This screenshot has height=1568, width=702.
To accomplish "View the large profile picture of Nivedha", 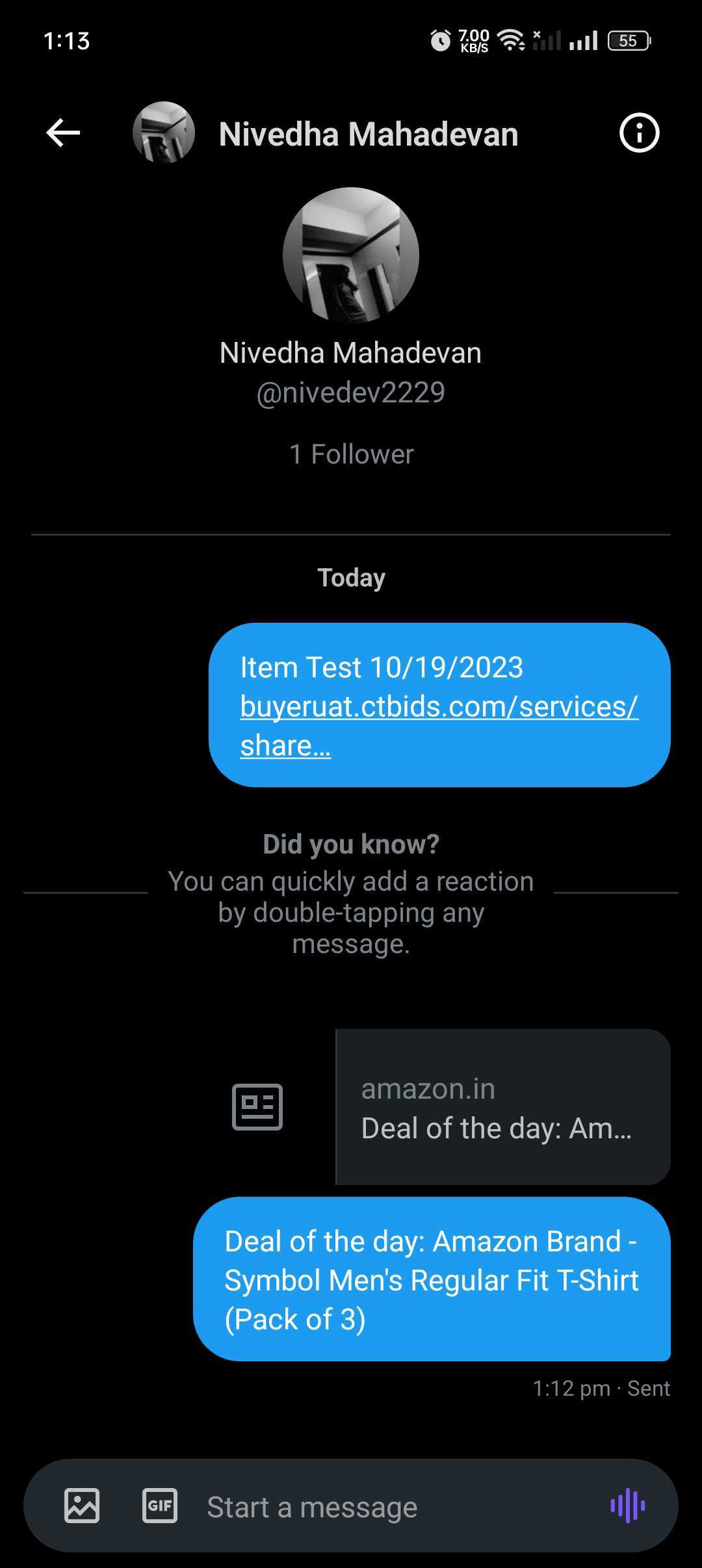I will 351,255.
